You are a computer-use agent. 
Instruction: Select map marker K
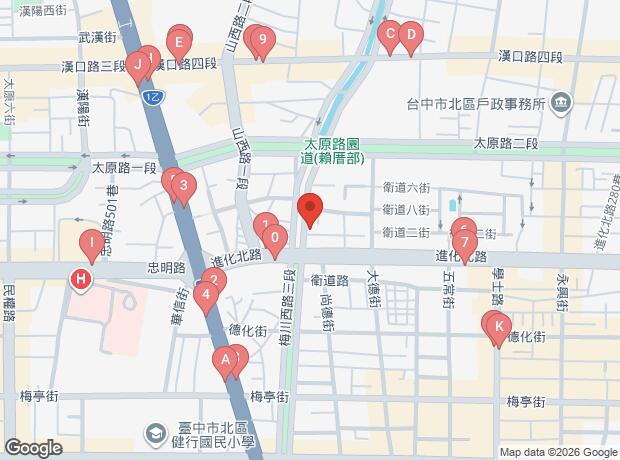(498, 326)
